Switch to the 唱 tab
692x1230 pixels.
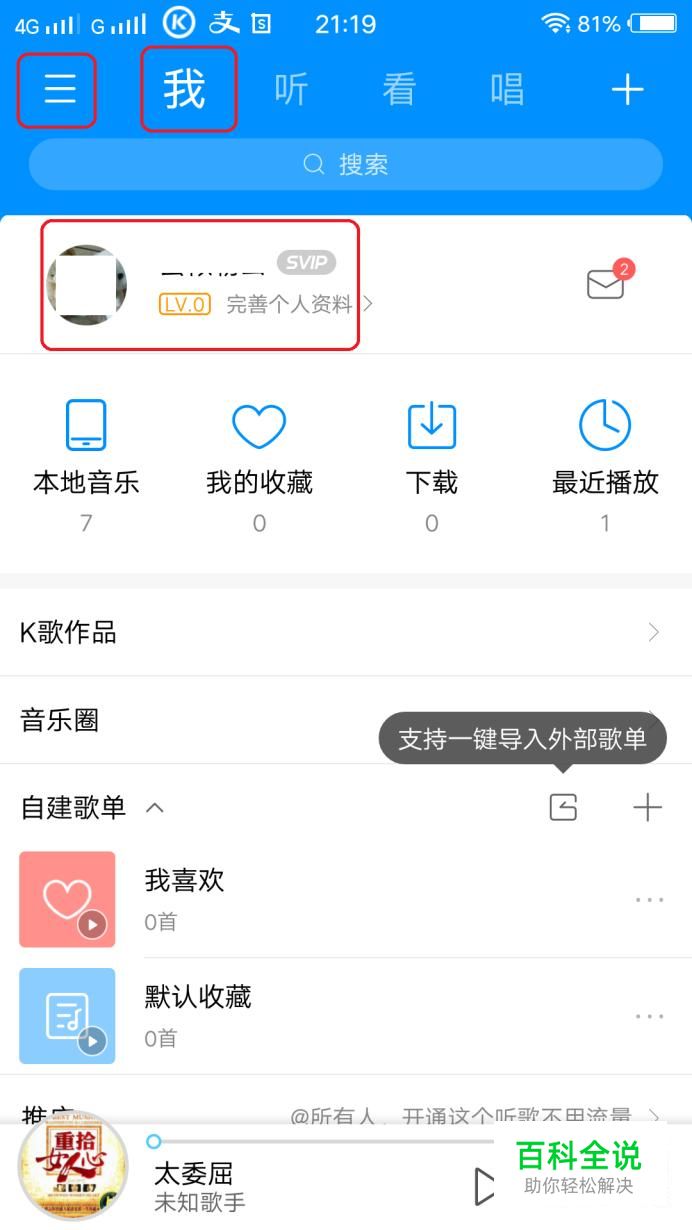click(x=507, y=90)
